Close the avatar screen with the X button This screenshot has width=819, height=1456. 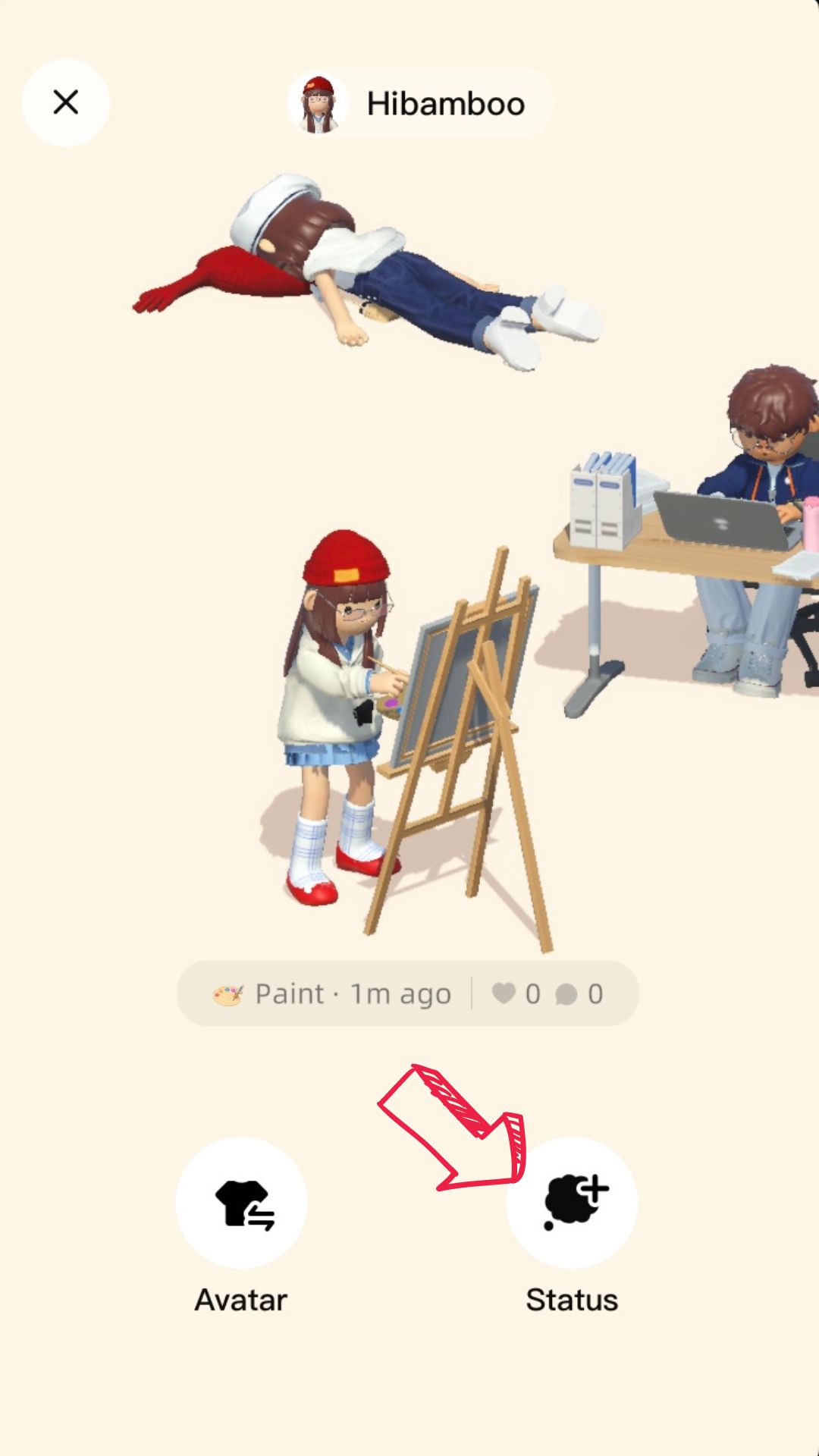66,102
